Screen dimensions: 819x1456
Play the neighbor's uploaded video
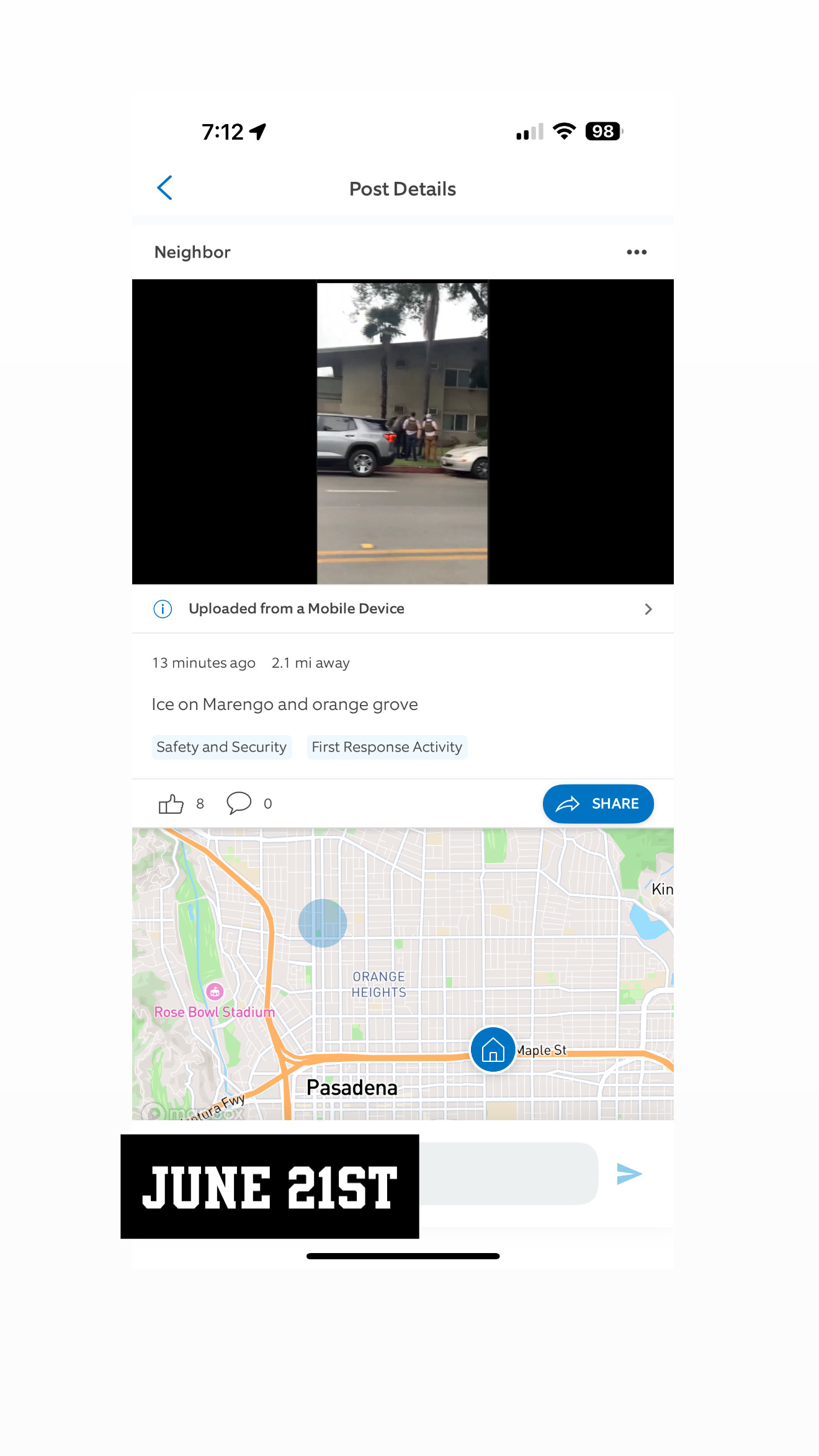pyautogui.click(x=402, y=432)
